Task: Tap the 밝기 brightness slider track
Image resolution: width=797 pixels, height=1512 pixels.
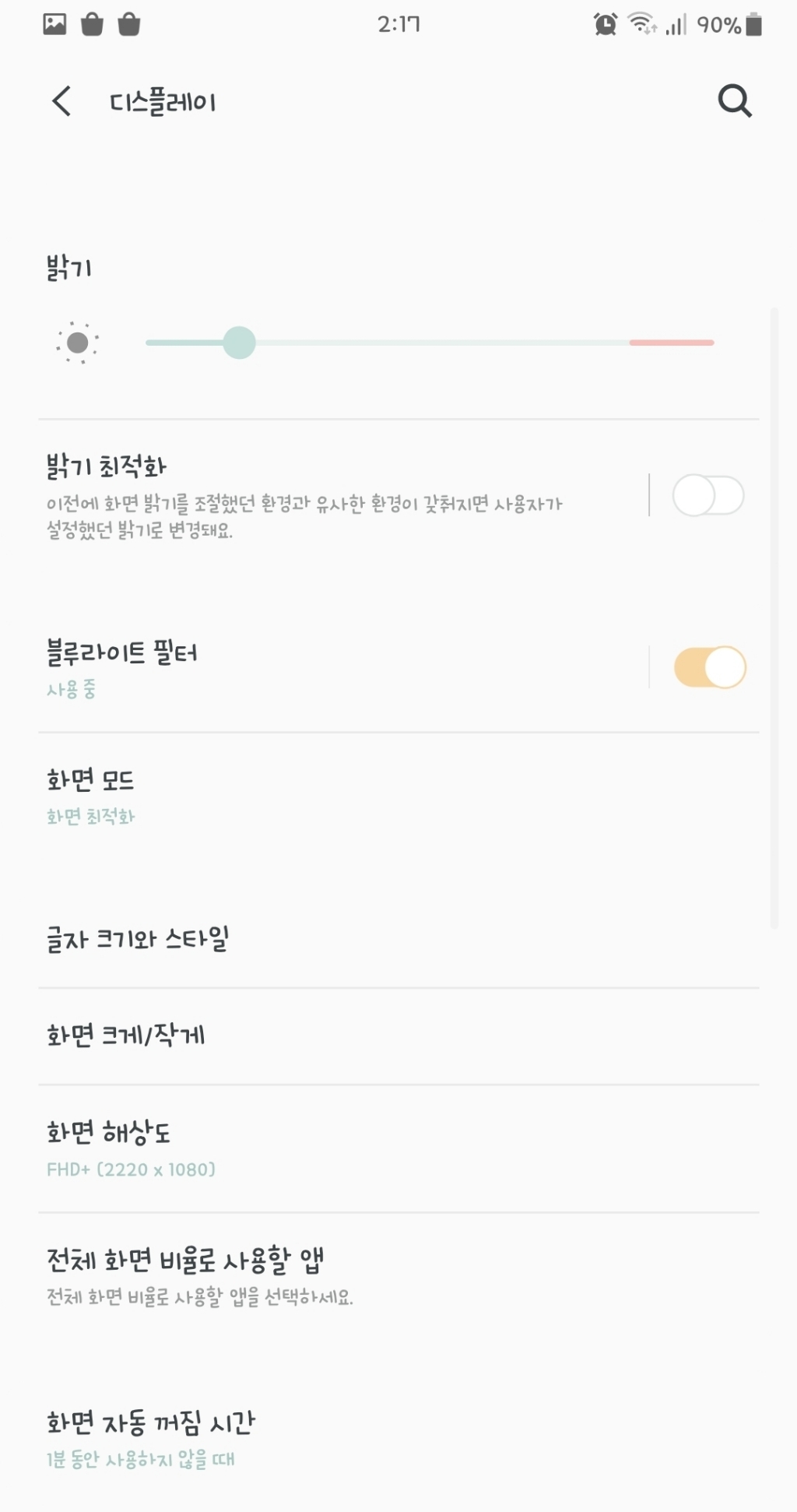Action: pos(429,343)
